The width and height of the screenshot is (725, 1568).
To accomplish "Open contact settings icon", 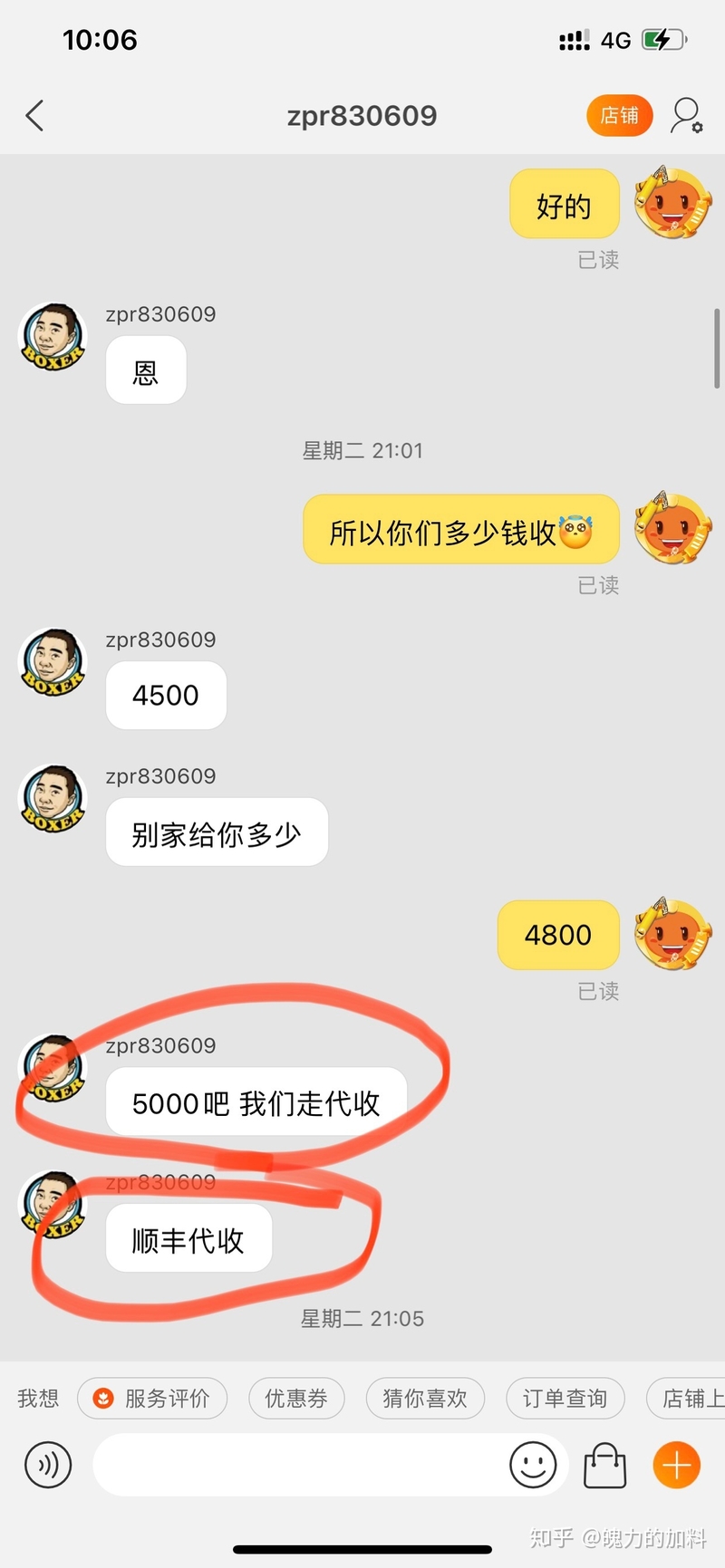I will click(x=686, y=116).
